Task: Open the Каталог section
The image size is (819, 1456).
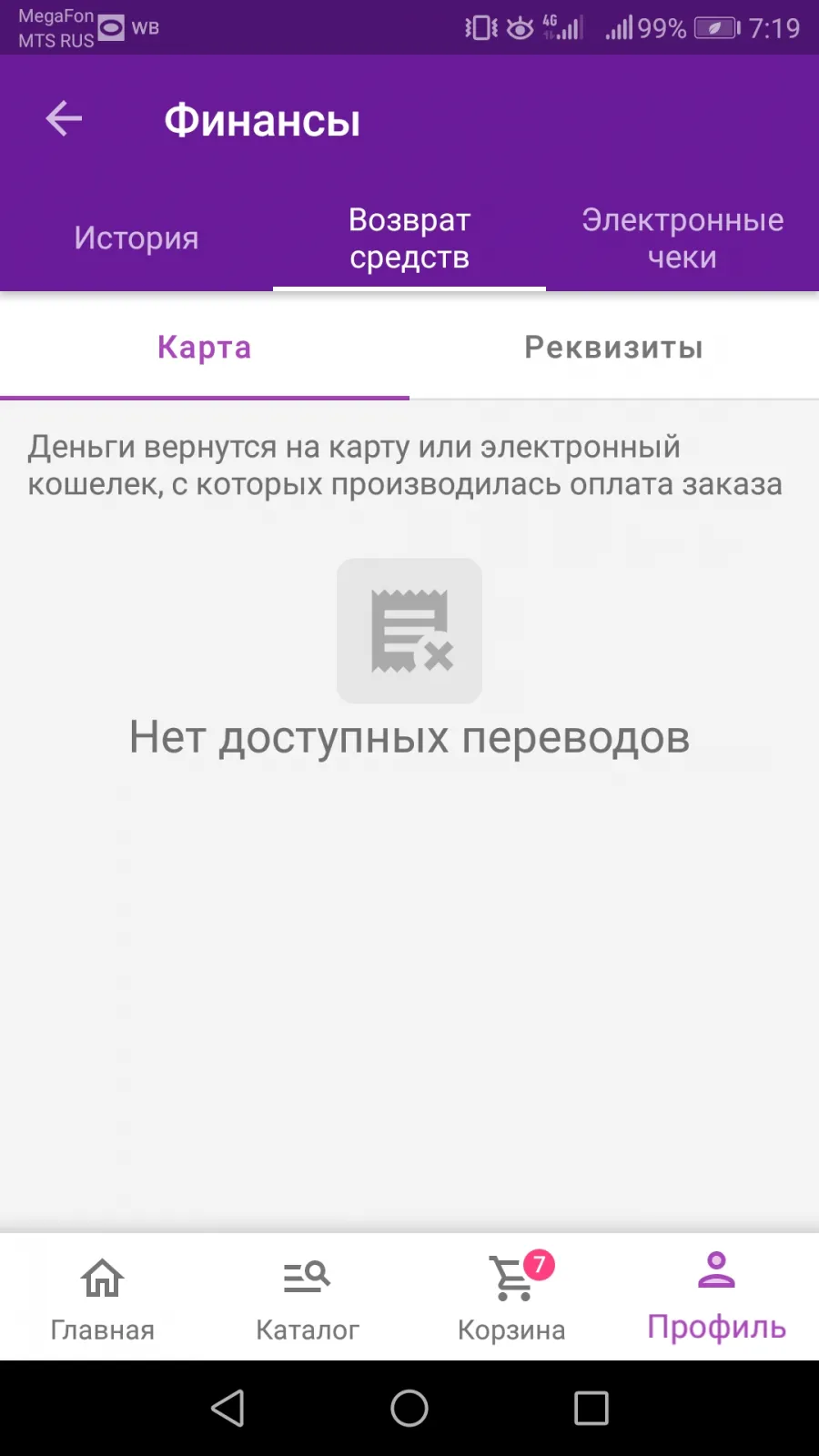Action: coord(308,1298)
